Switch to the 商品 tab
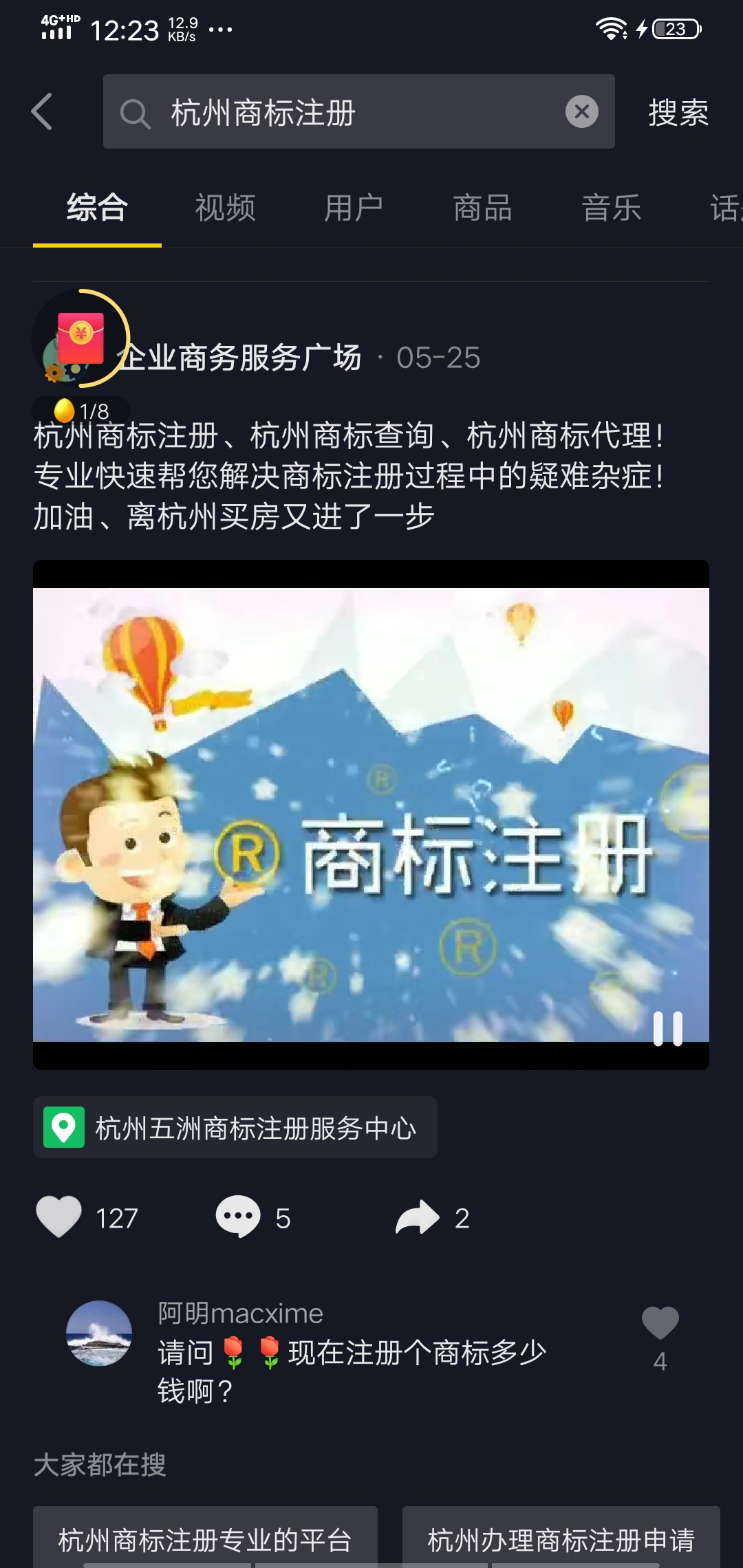 (x=482, y=208)
